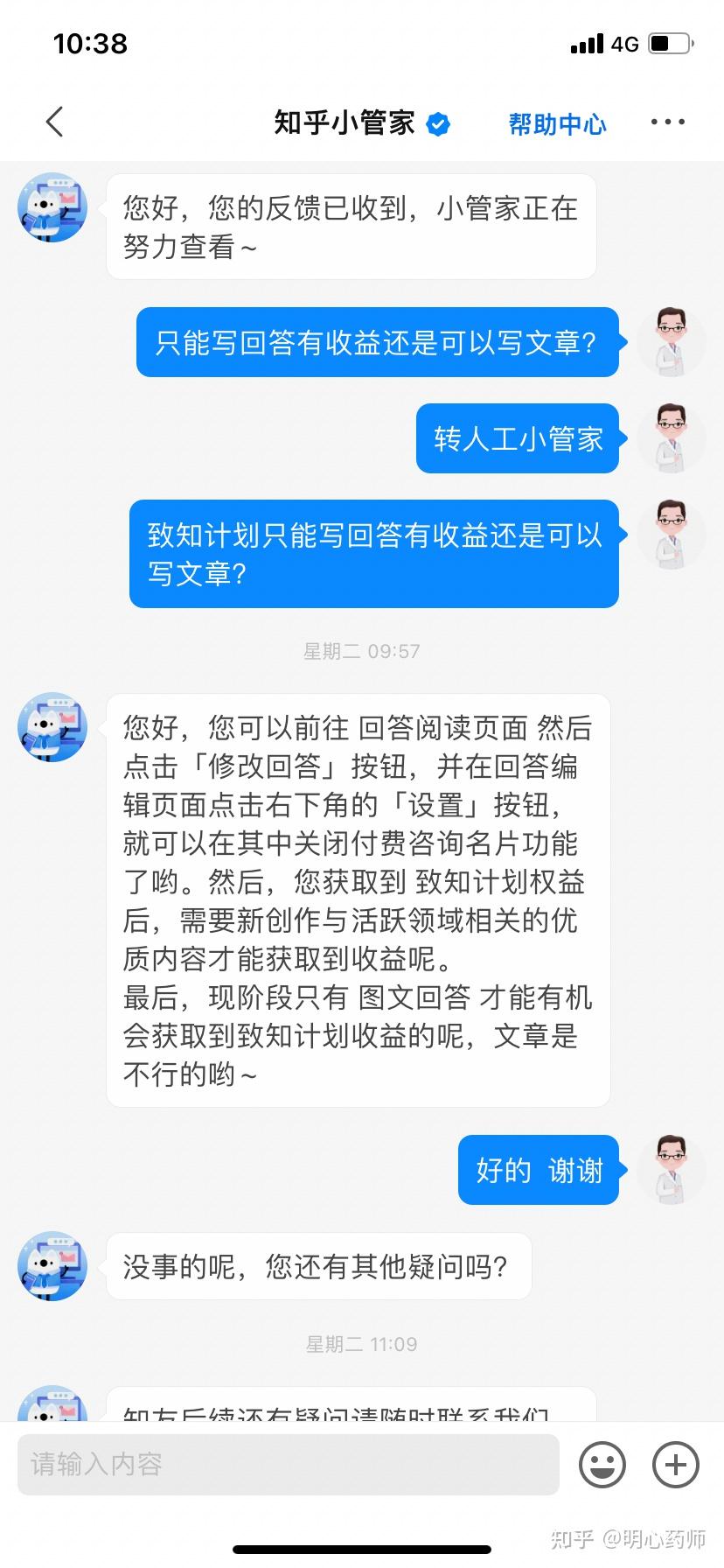Open the emoji picker
This screenshot has width=724, height=1568.
coord(602,1464)
